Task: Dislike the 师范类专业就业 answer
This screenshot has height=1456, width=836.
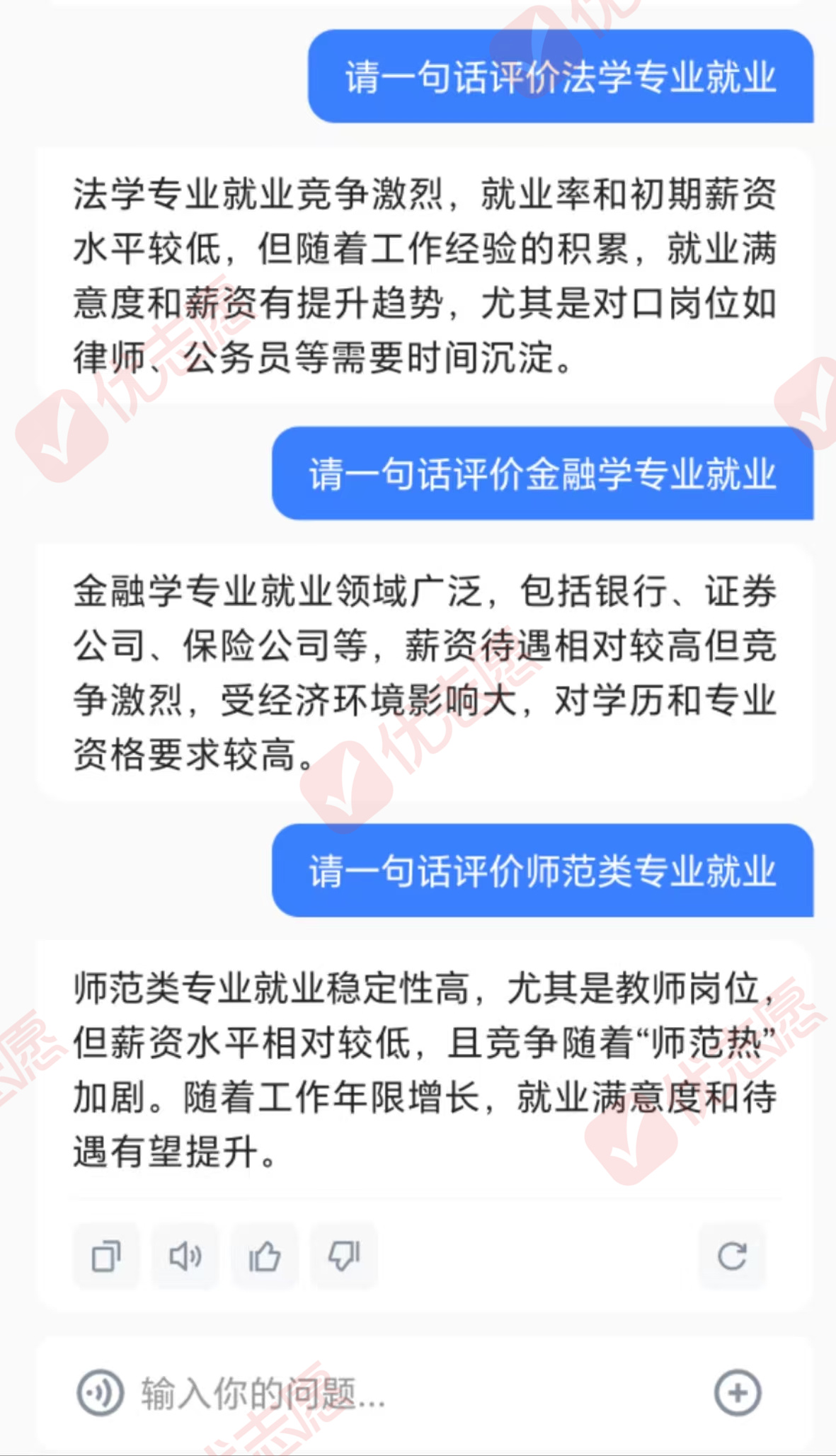Action: (344, 1256)
